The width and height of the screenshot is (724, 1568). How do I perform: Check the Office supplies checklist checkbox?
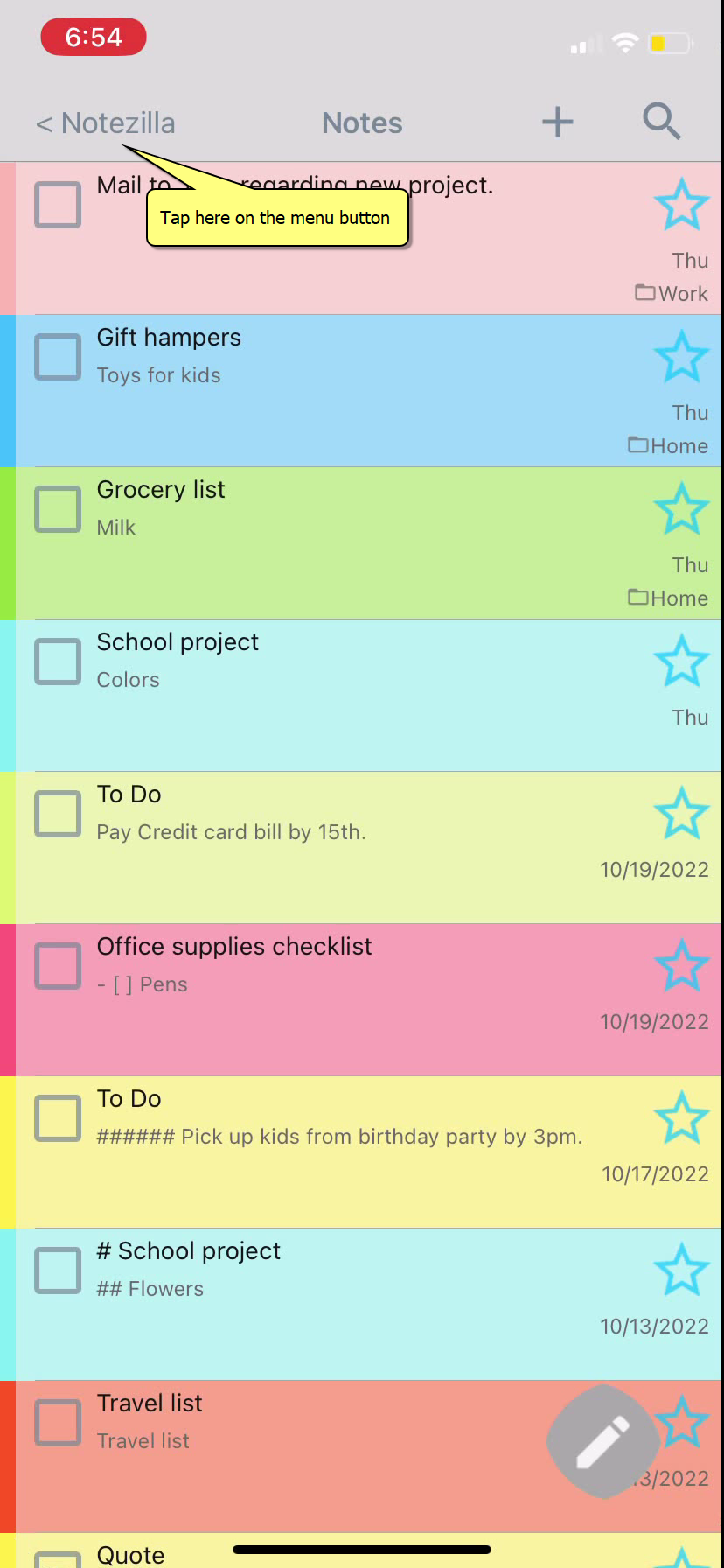[58, 966]
